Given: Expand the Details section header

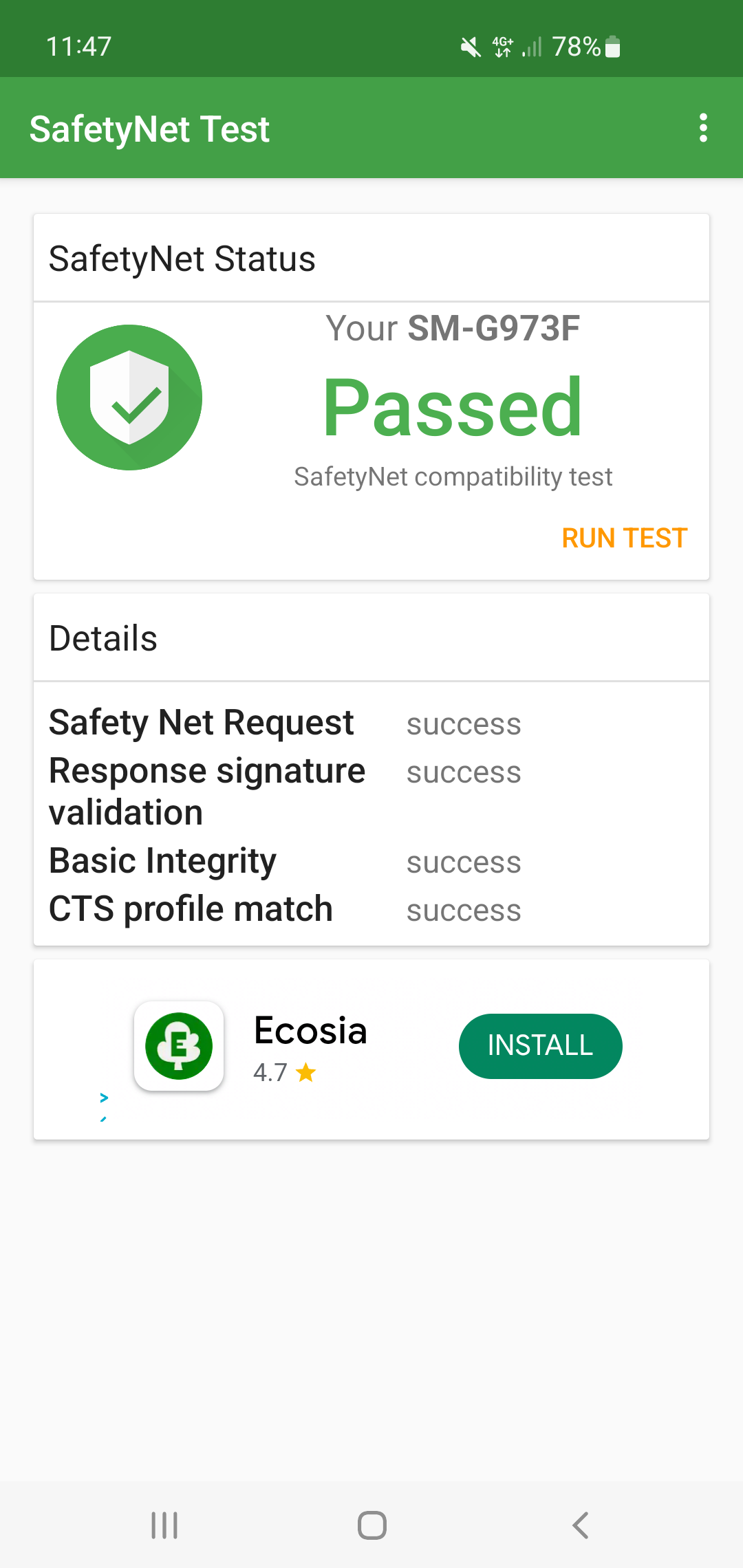Looking at the screenshot, I should tap(103, 638).
